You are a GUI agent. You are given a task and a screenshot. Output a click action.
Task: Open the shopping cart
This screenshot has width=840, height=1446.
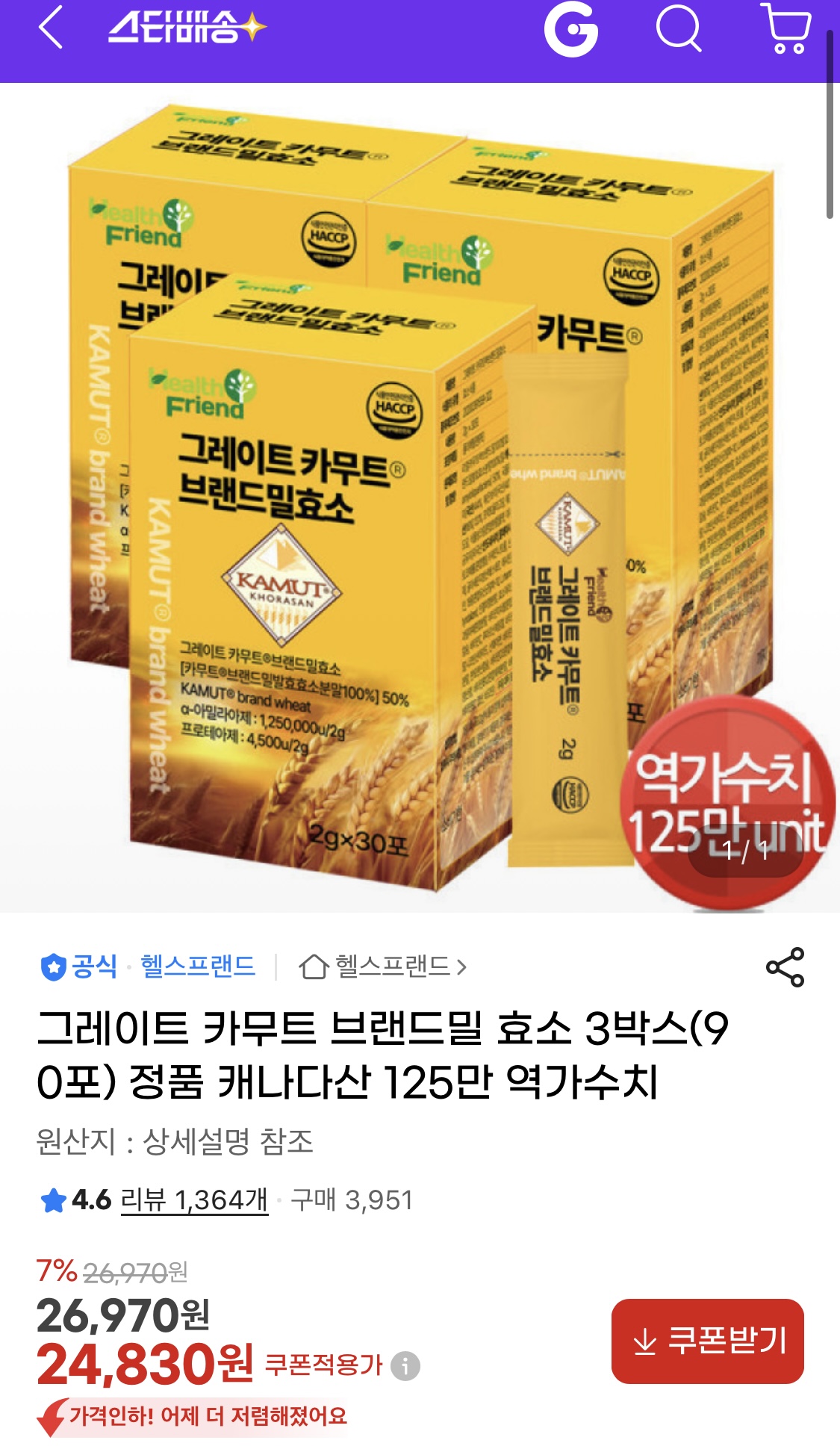[x=787, y=30]
